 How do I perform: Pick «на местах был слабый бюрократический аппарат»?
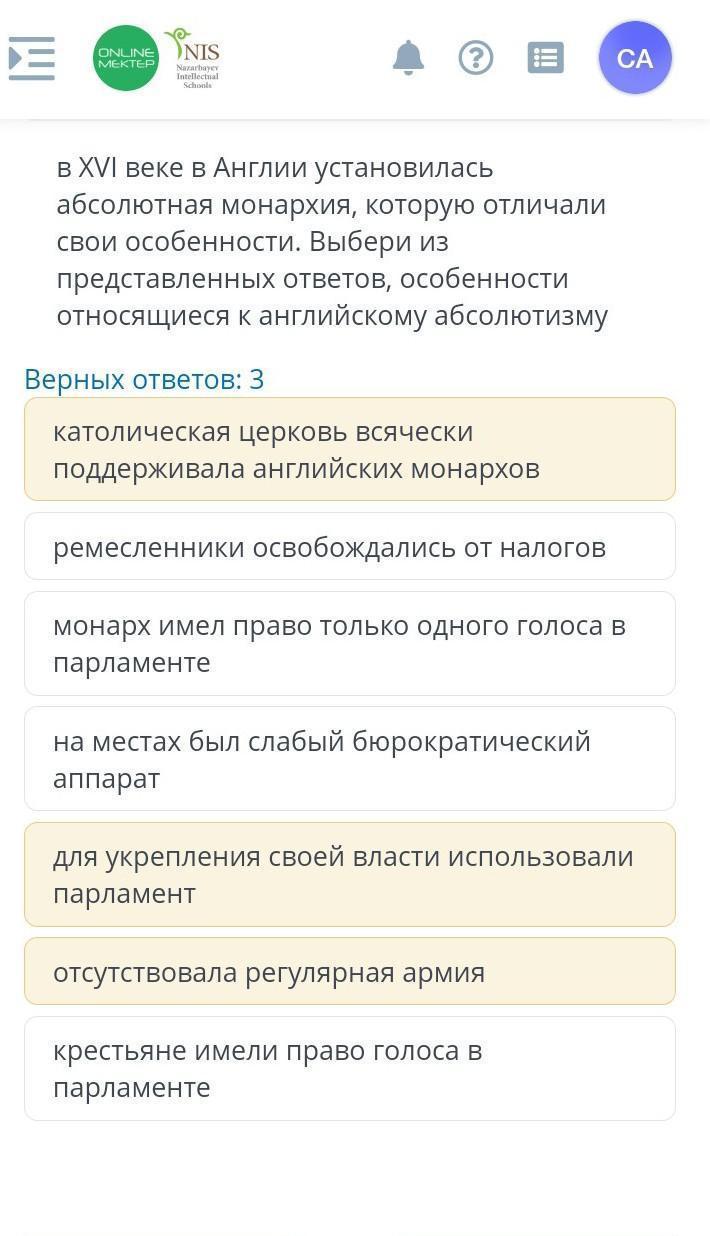(349, 759)
